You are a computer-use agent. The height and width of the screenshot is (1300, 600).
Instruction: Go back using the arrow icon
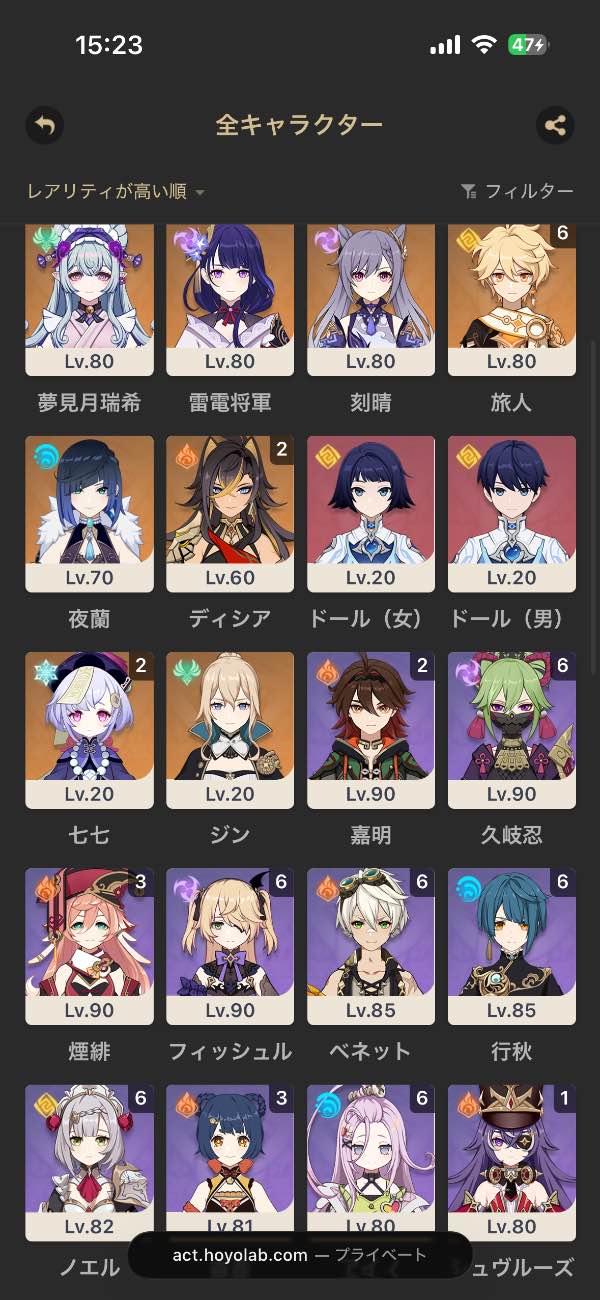pyautogui.click(x=44, y=125)
